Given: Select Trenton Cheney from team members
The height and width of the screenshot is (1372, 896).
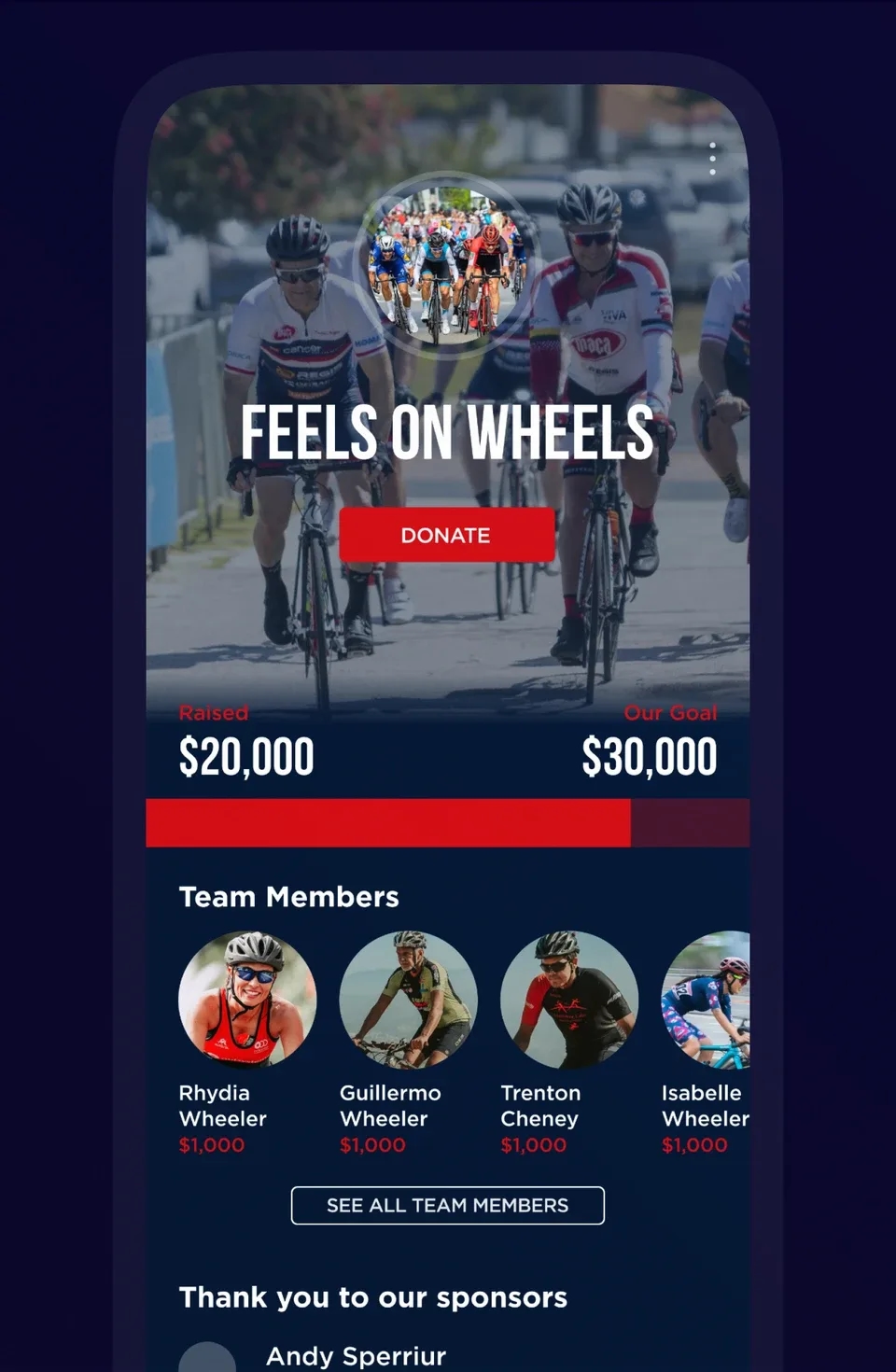Looking at the screenshot, I should click(569, 1000).
